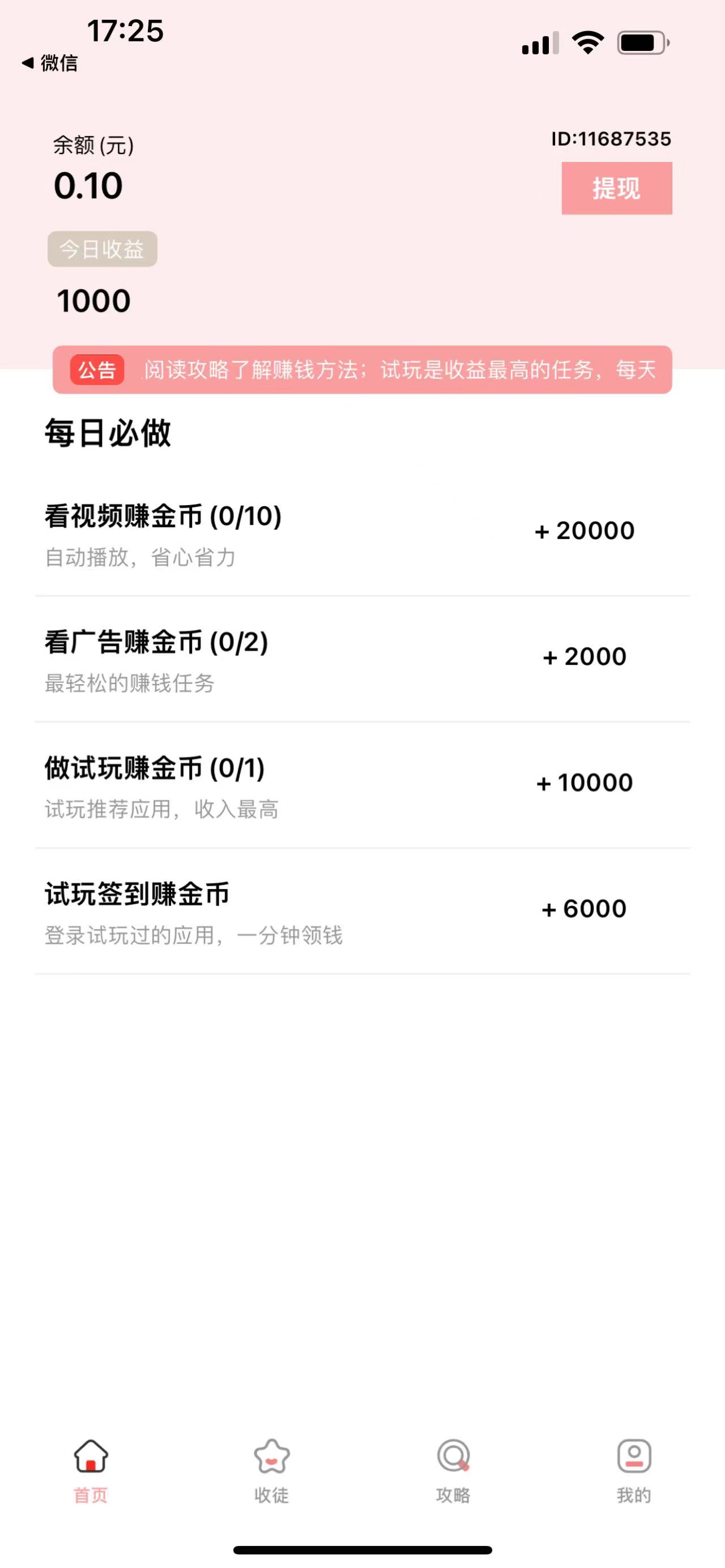This screenshot has width=725, height=1568.
Task: Return to 微信 via the back link
Action: click(49, 63)
